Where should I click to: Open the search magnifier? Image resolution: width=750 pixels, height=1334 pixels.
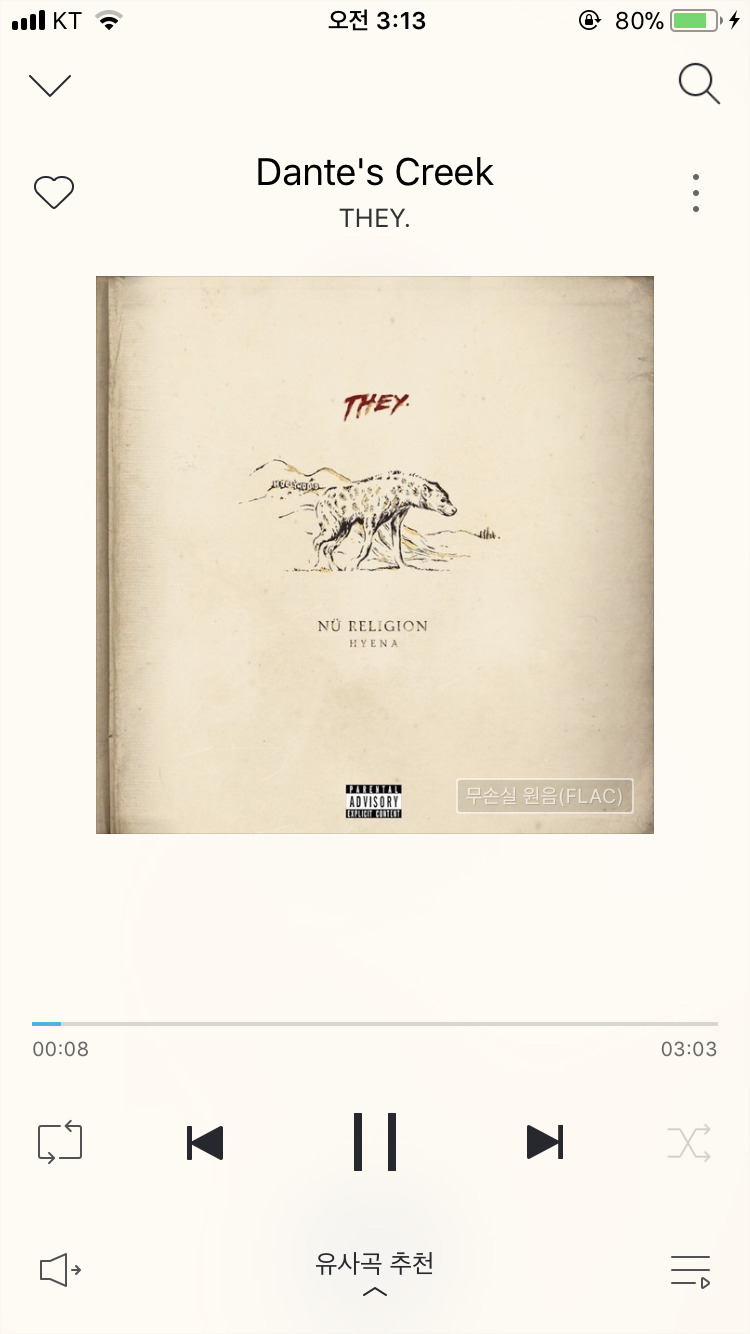(x=698, y=84)
